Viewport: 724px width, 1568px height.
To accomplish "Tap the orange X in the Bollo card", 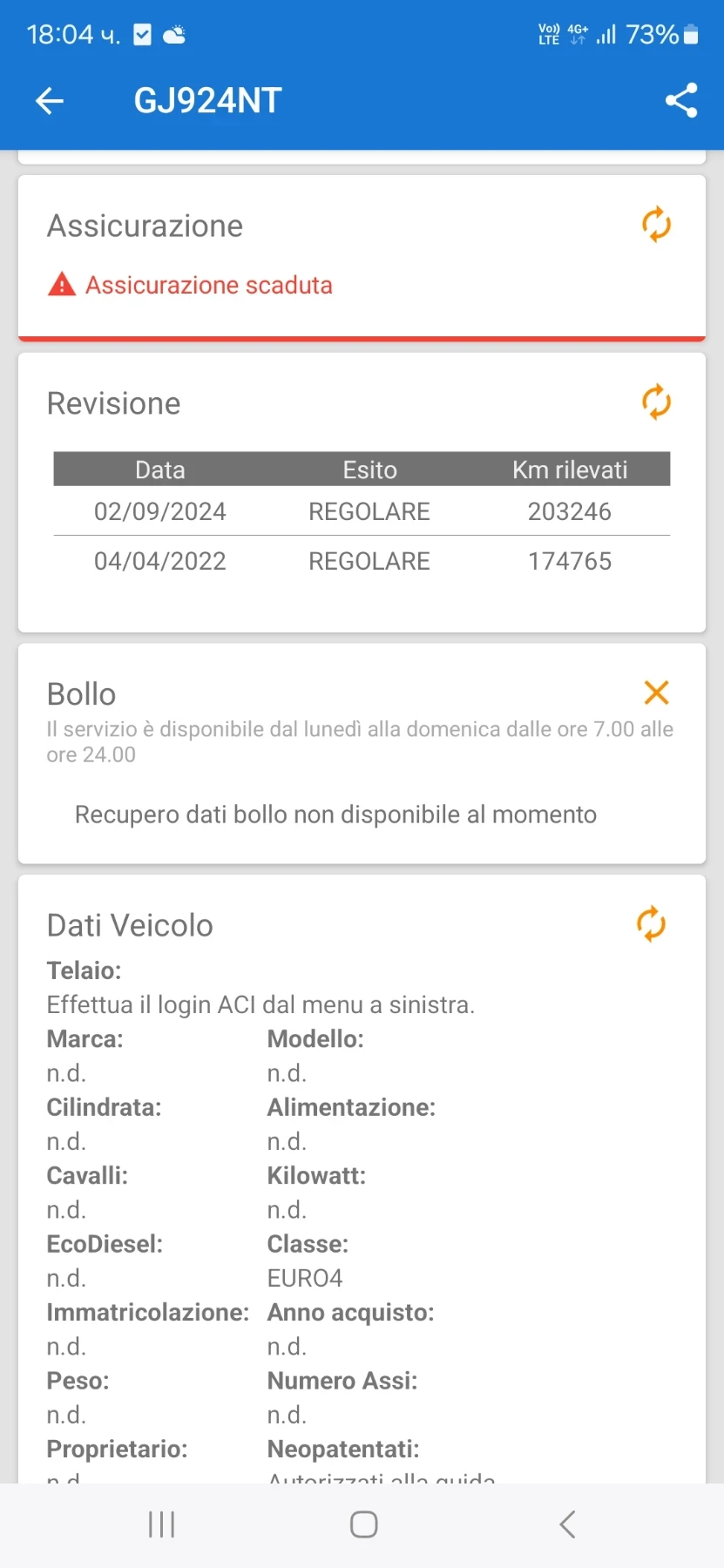I will 656,693.
